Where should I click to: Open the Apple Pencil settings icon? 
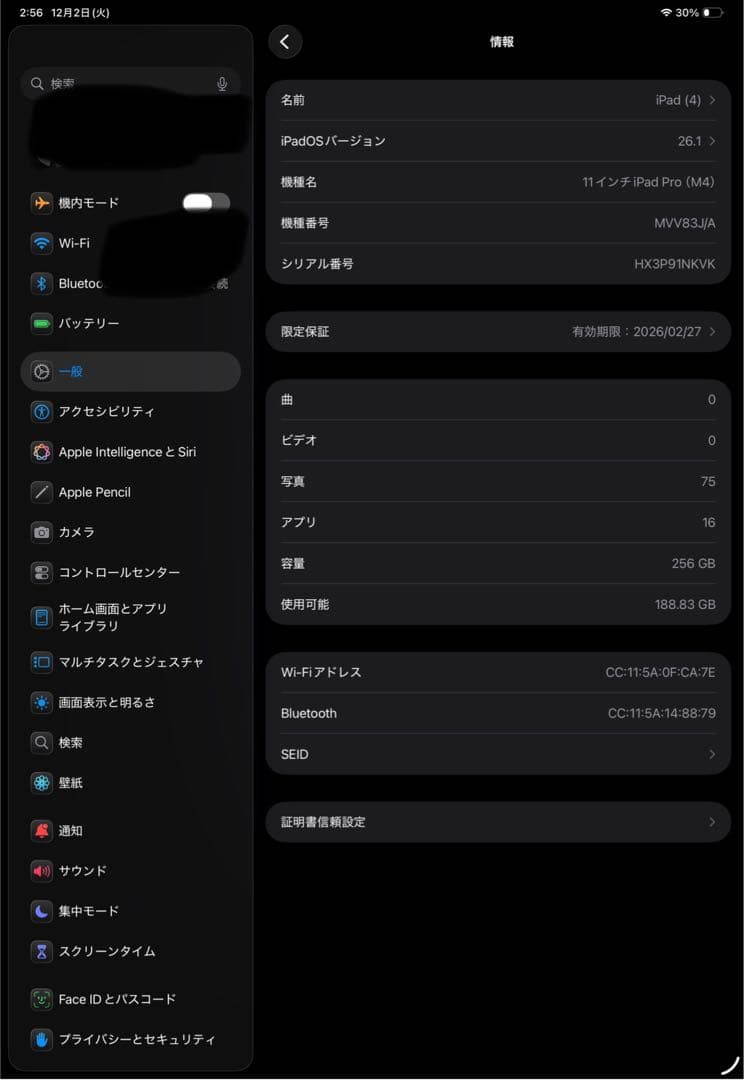pyautogui.click(x=41, y=492)
